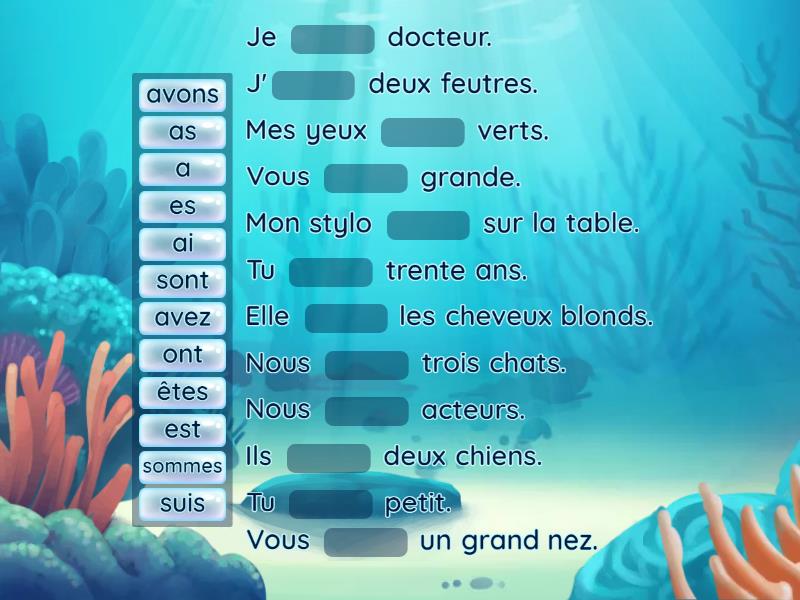
Task: Choose the 'avez' word tile
Action: 182,318
